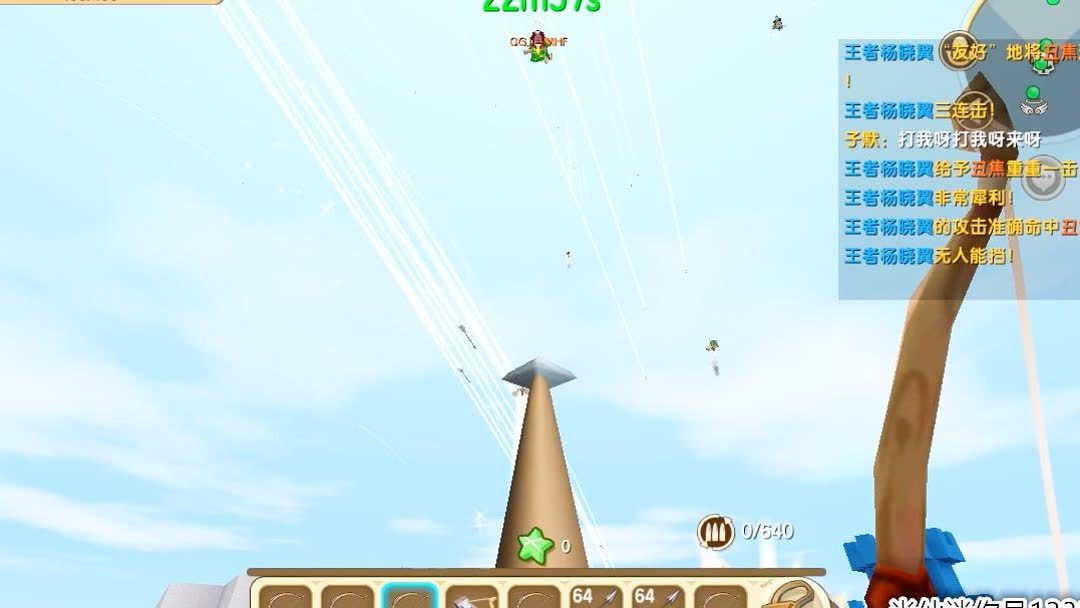1080x608 pixels.
Task: Select the second 64-arrow stack slot
Action: coord(657,597)
